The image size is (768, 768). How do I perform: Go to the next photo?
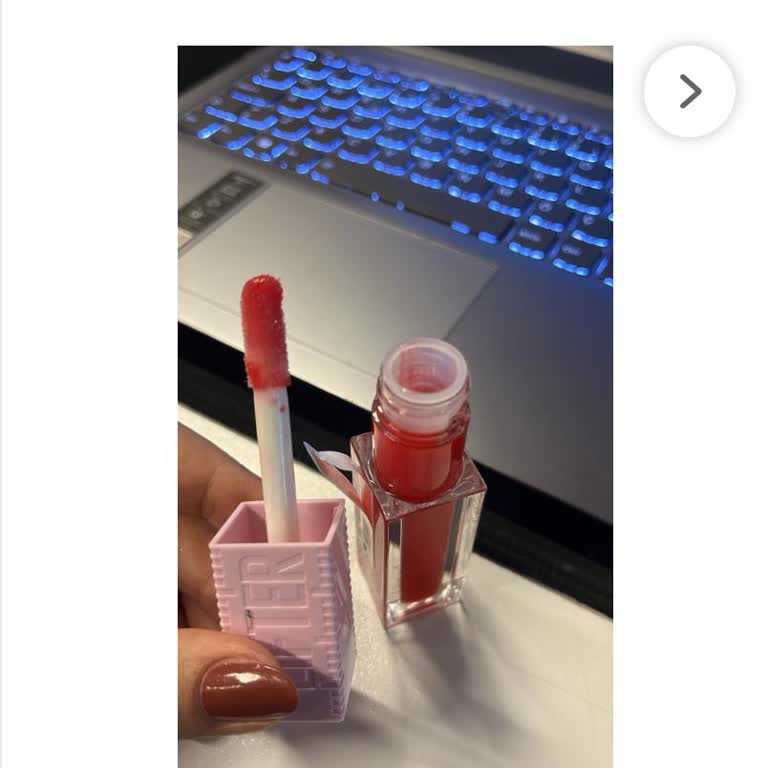click(689, 91)
